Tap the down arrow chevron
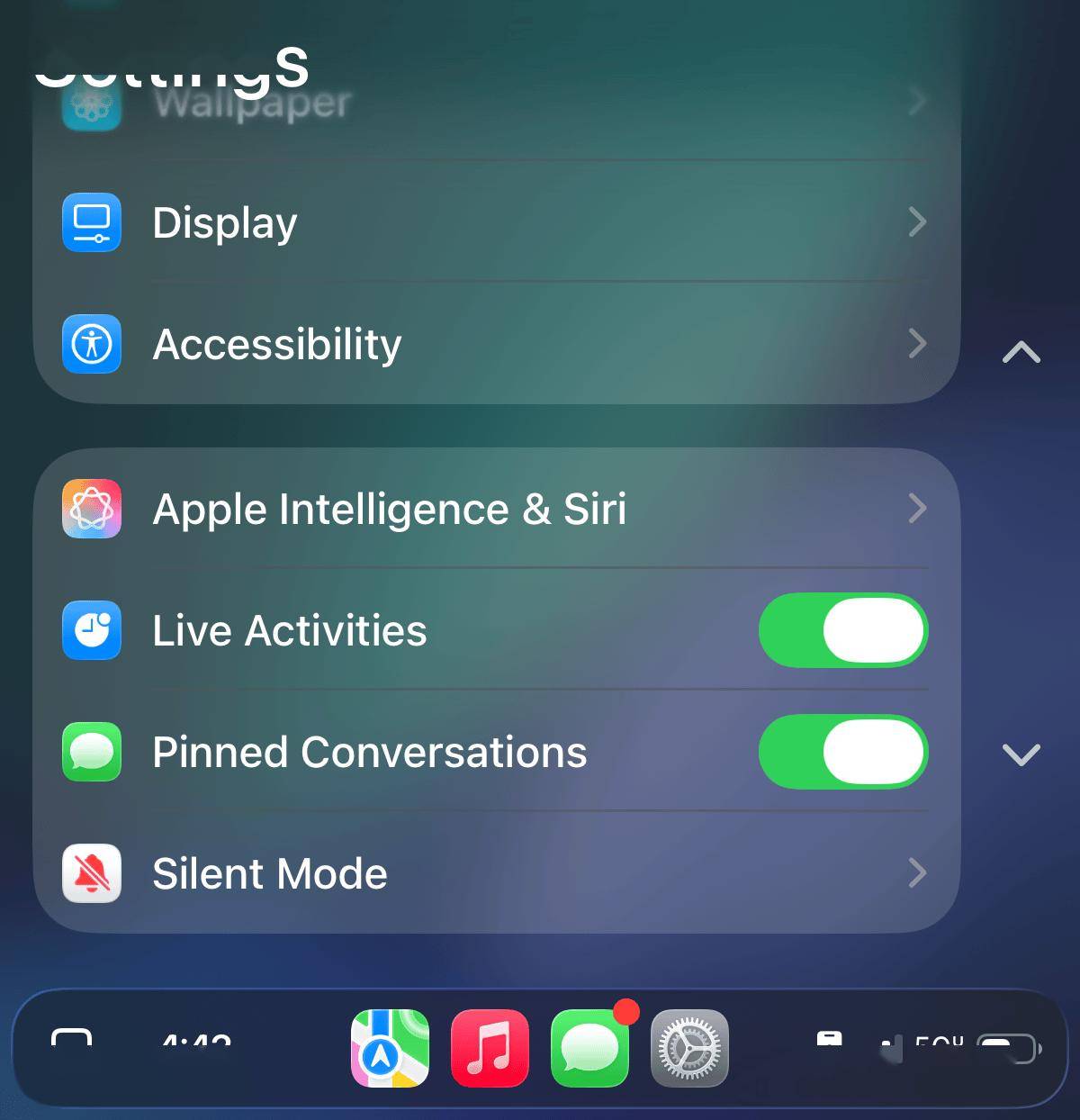Viewport: 1080px width, 1120px height. pos(1021,754)
